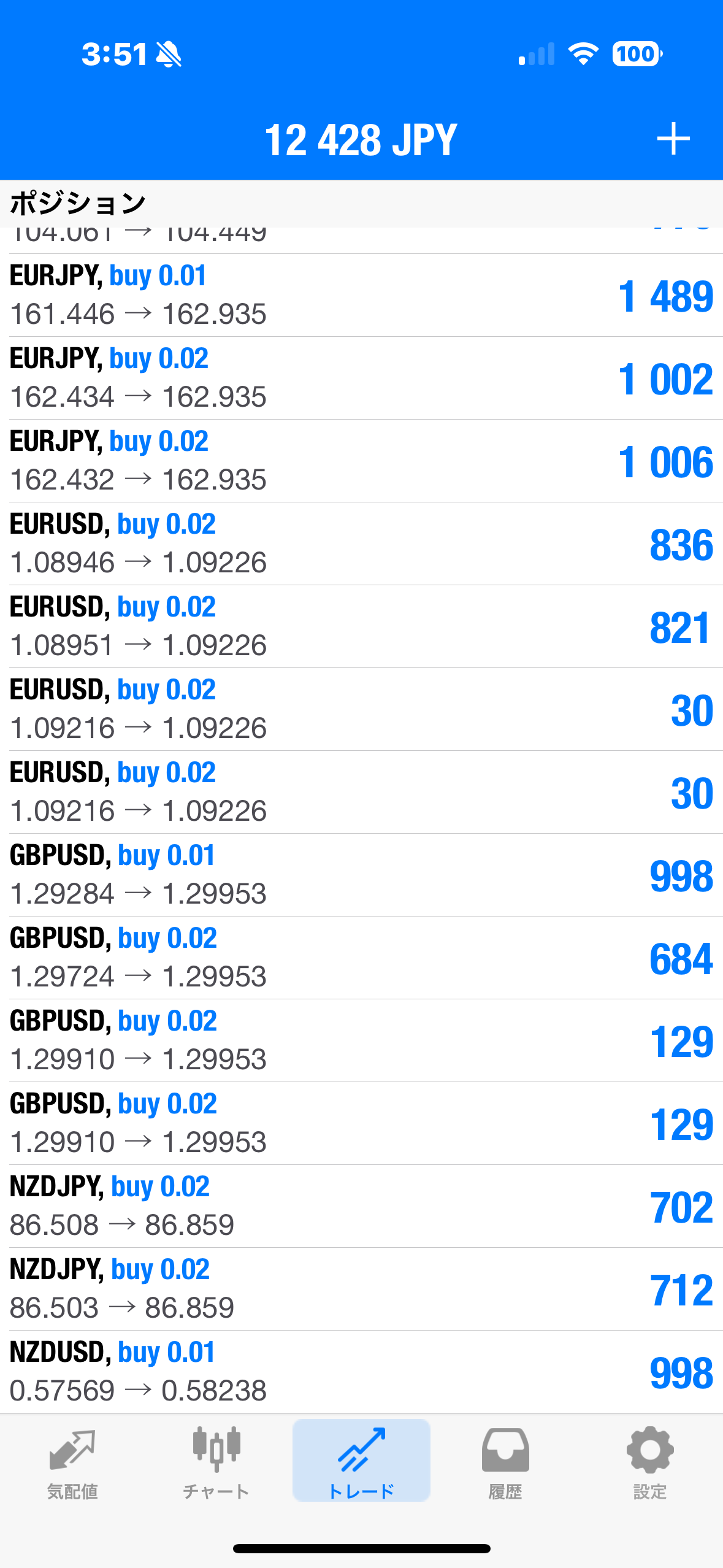Screen dimensions: 723x1568
Task: Expand the EURJPY position opened at 161.446
Action: tap(361, 296)
